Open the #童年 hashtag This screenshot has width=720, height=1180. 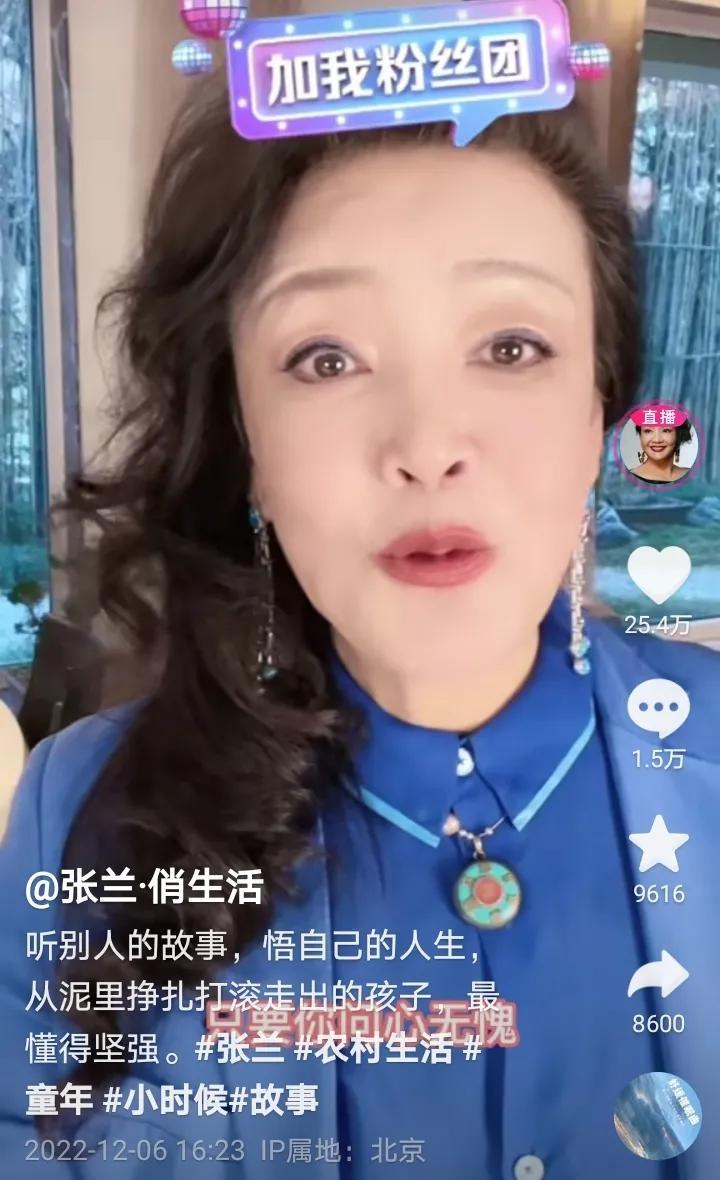[59, 1100]
